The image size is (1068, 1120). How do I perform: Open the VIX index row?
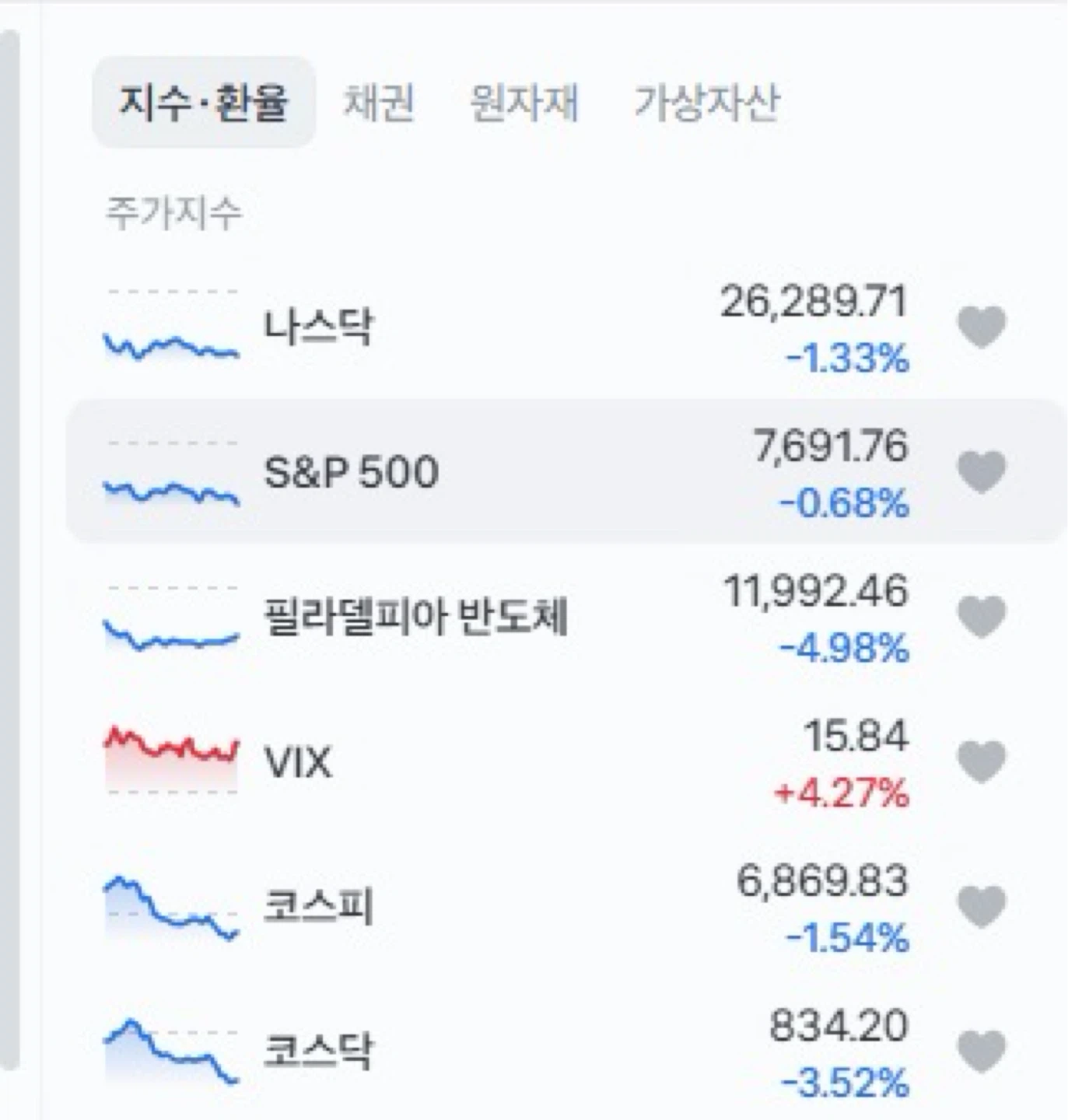(x=567, y=761)
